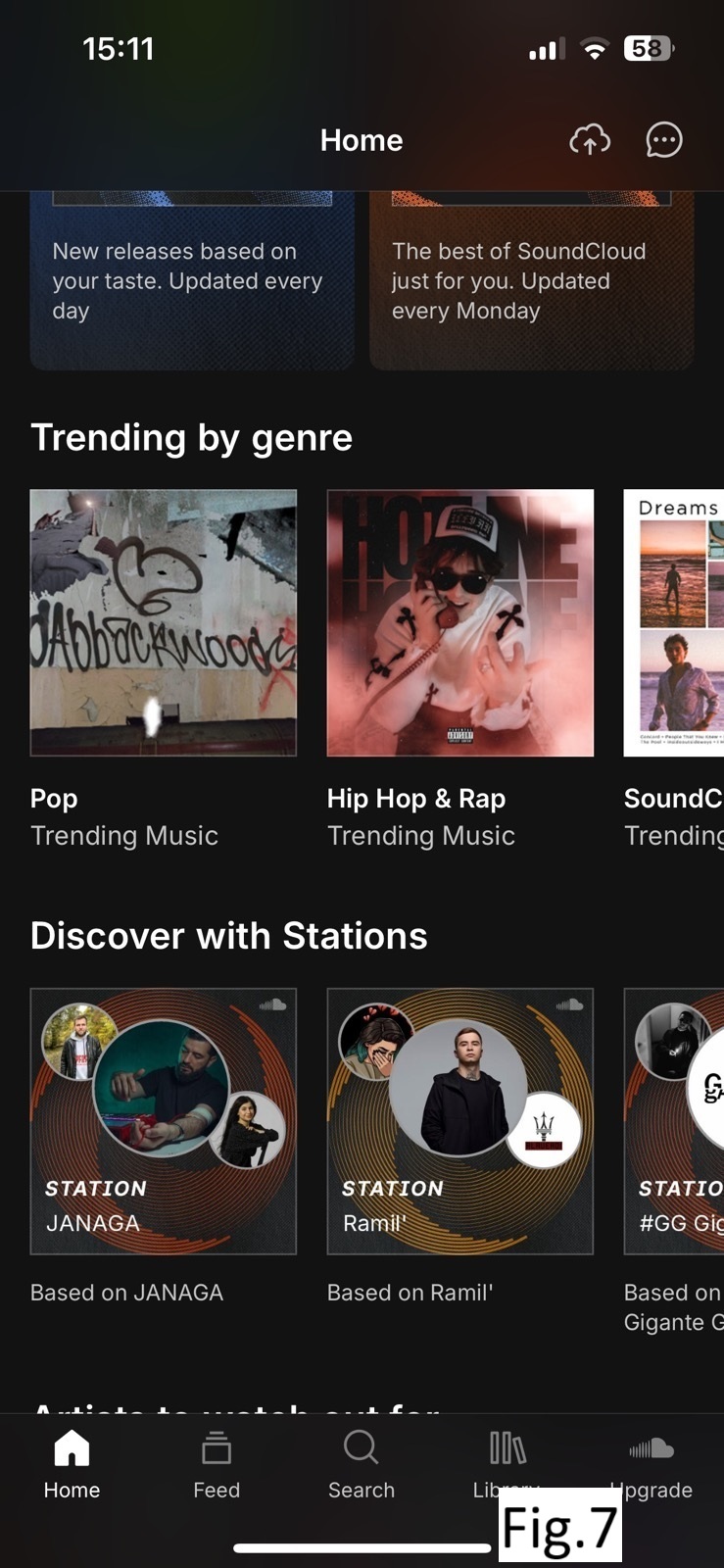Play the JANAGA station
Image resolution: width=724 pixels, height=1568 pixels.
click(x=163, y=1121)
